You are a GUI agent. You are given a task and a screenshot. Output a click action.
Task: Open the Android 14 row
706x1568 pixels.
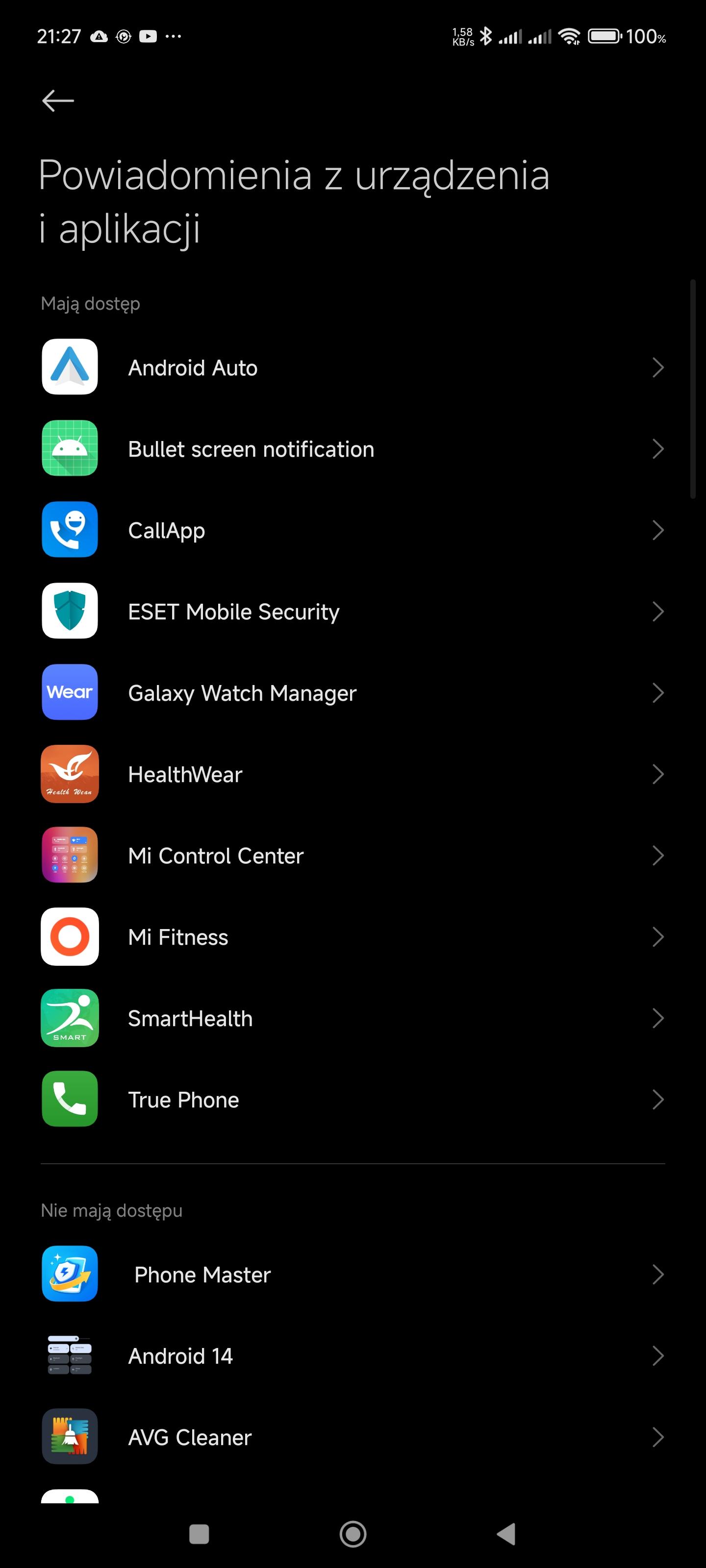(352, 1355)
